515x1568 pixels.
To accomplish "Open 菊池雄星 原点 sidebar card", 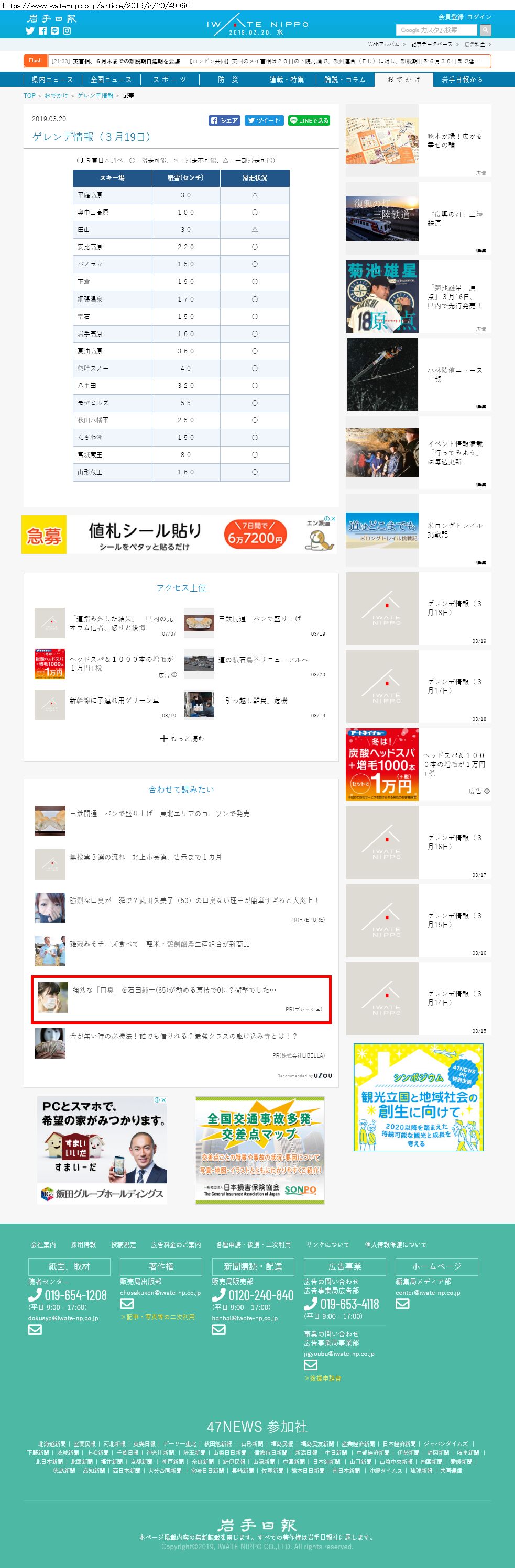I will pos(418,297).
